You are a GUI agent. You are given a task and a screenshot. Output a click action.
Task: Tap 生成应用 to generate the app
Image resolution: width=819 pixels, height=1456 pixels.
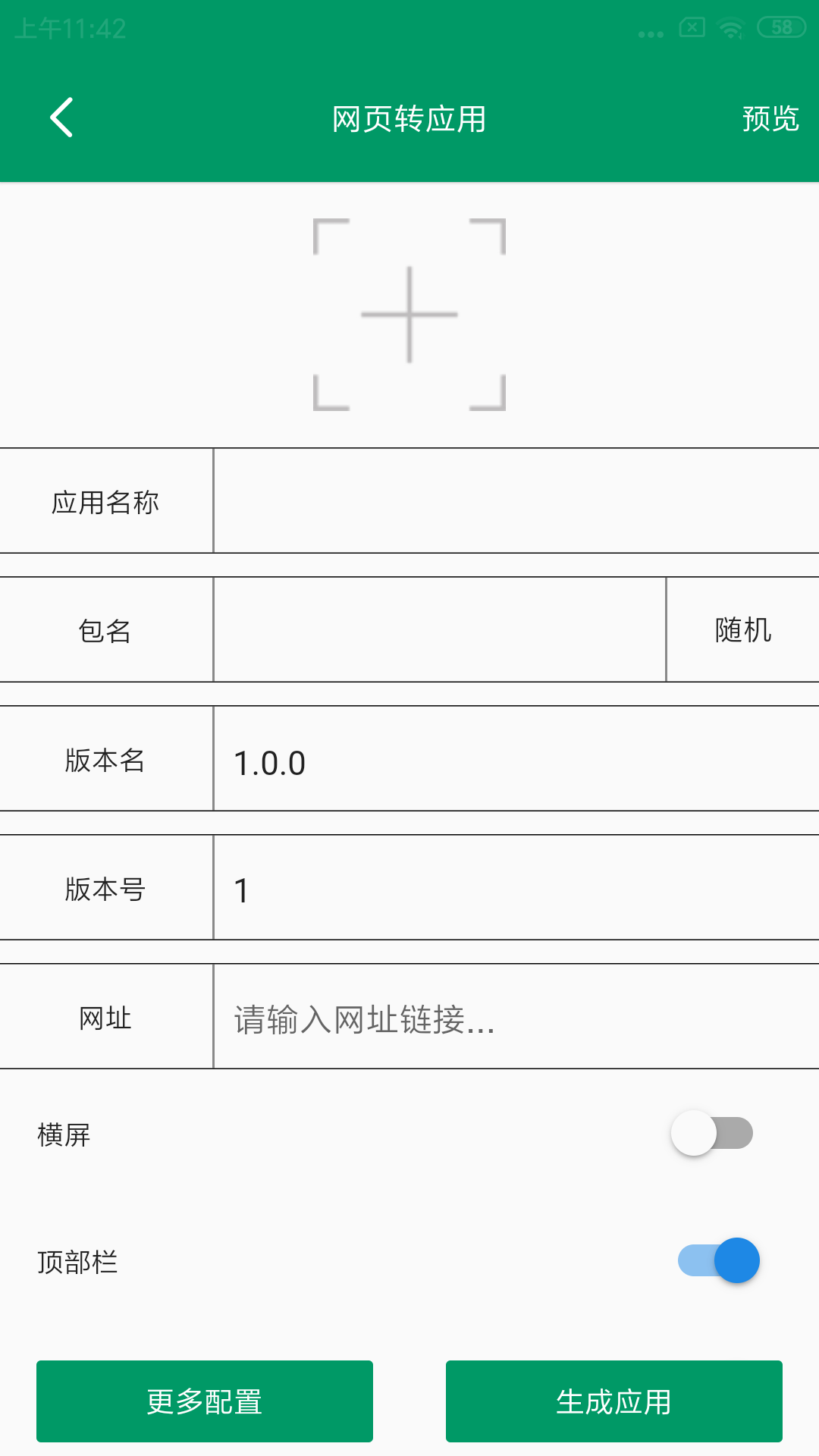[613, 1401]
